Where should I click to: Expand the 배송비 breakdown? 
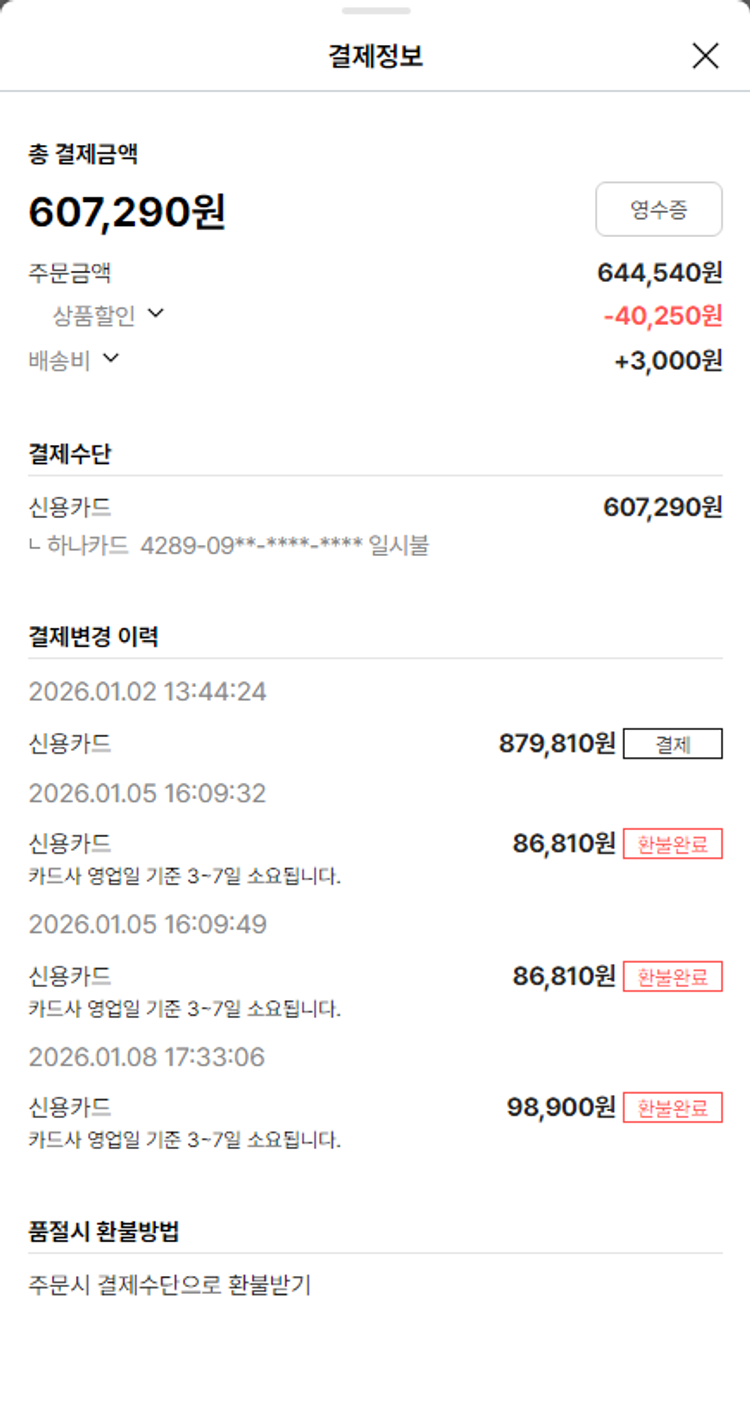click(110, 358)
